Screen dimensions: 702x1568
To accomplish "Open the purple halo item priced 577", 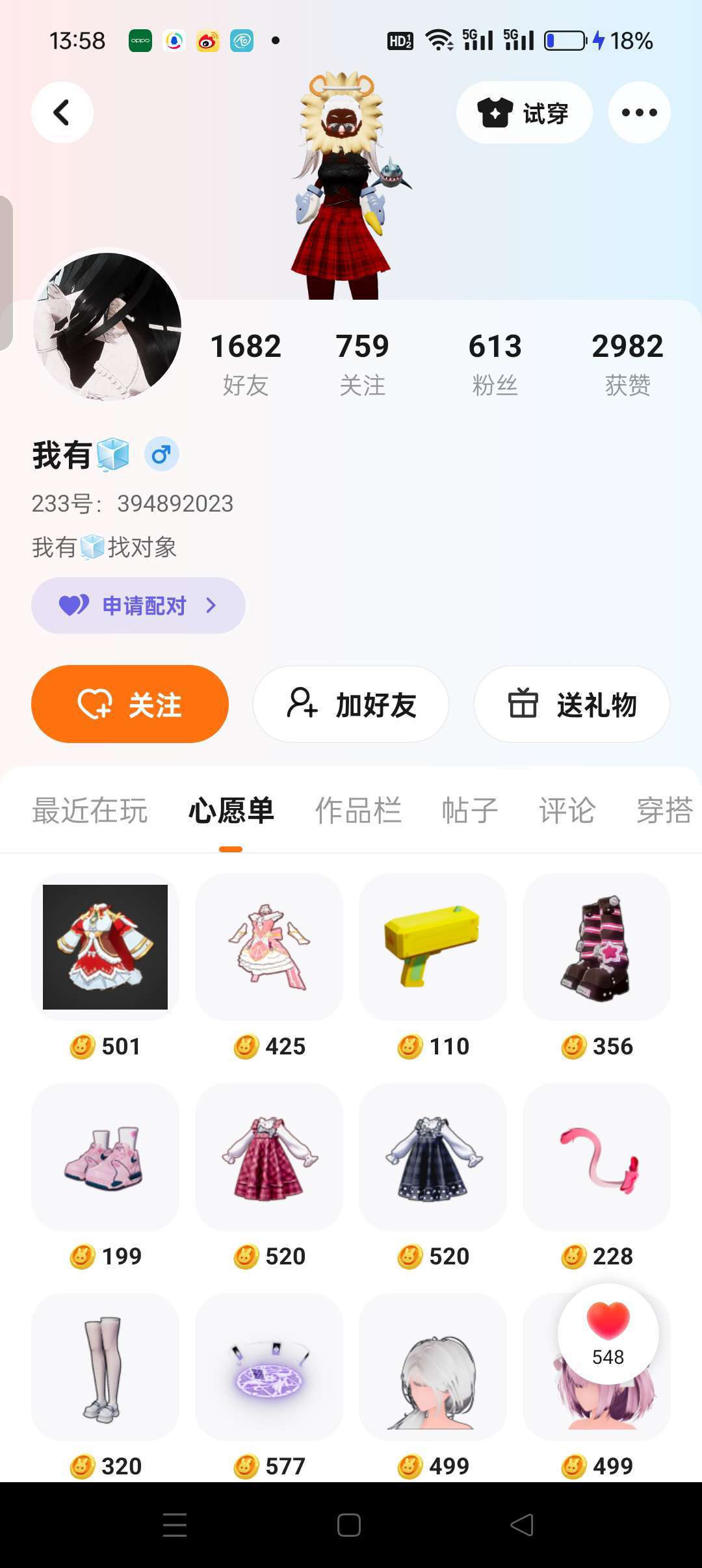I will pos(269,1366).
